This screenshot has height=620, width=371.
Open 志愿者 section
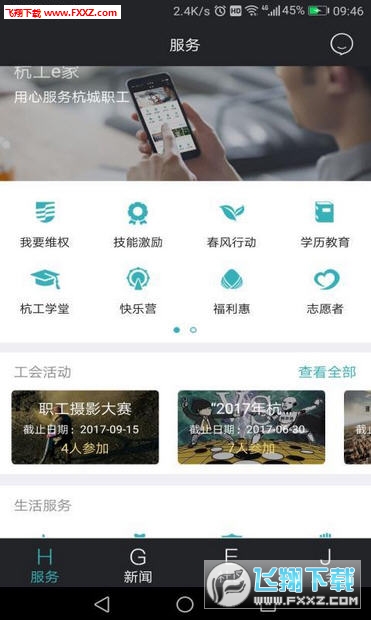pyautogui.click(x=325, y=291)
